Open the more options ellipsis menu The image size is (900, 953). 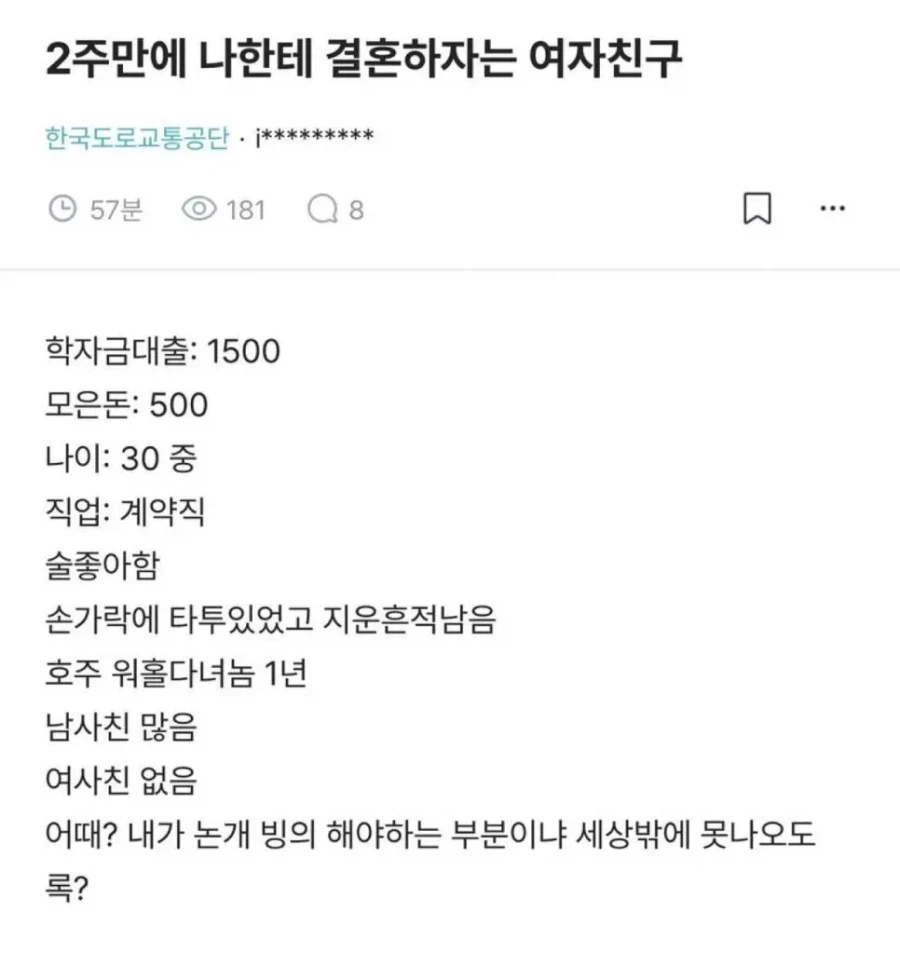click(831, 208)
